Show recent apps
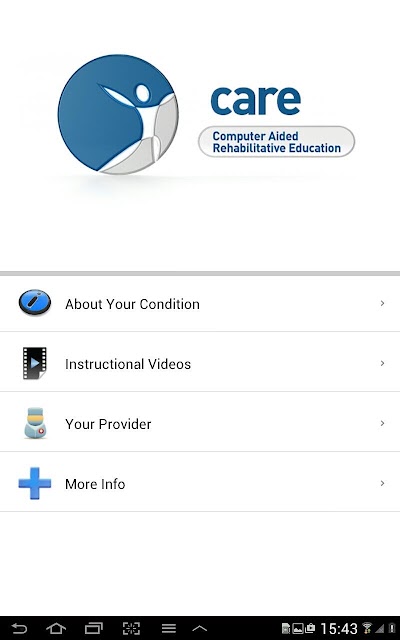 click(x=94, y=629)
